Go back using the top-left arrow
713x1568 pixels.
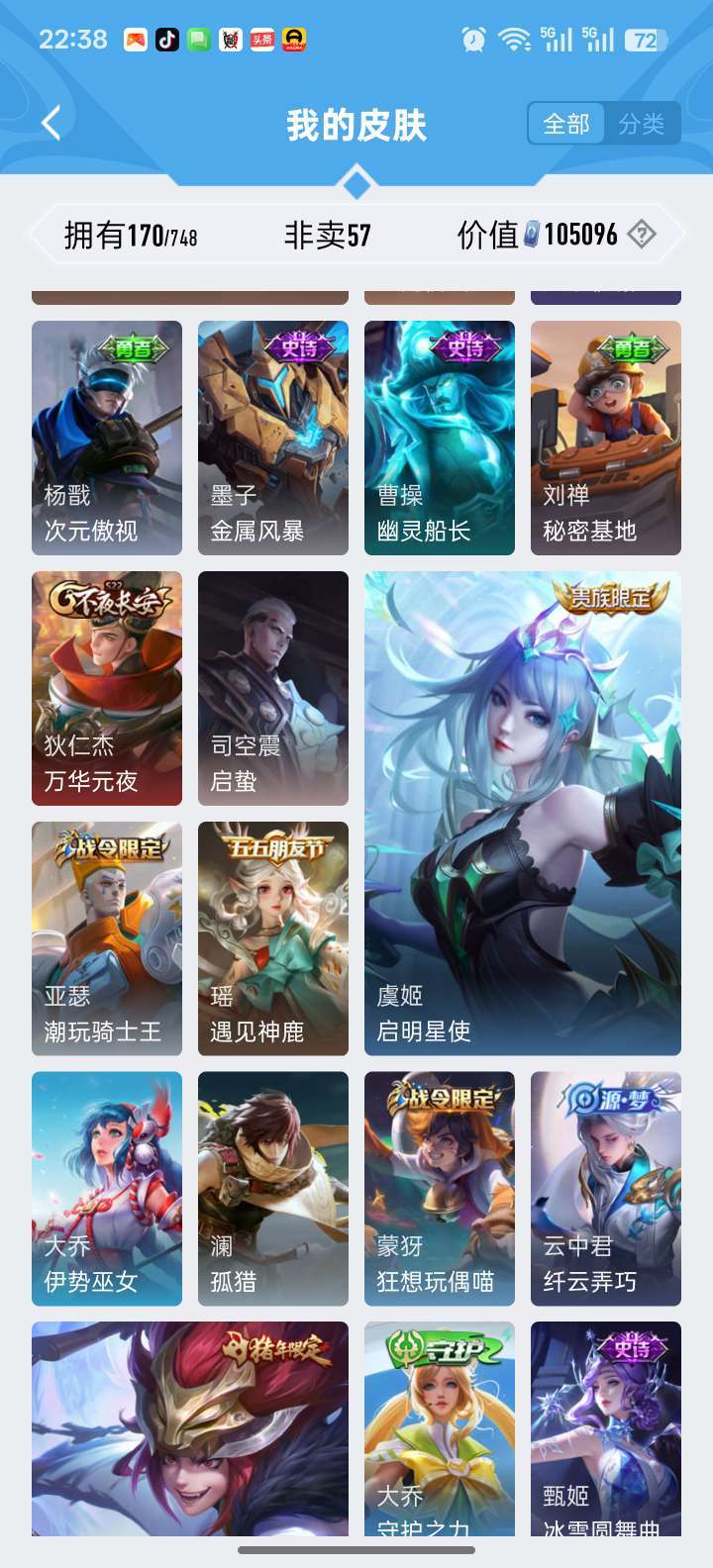click(x=51, y=124)
